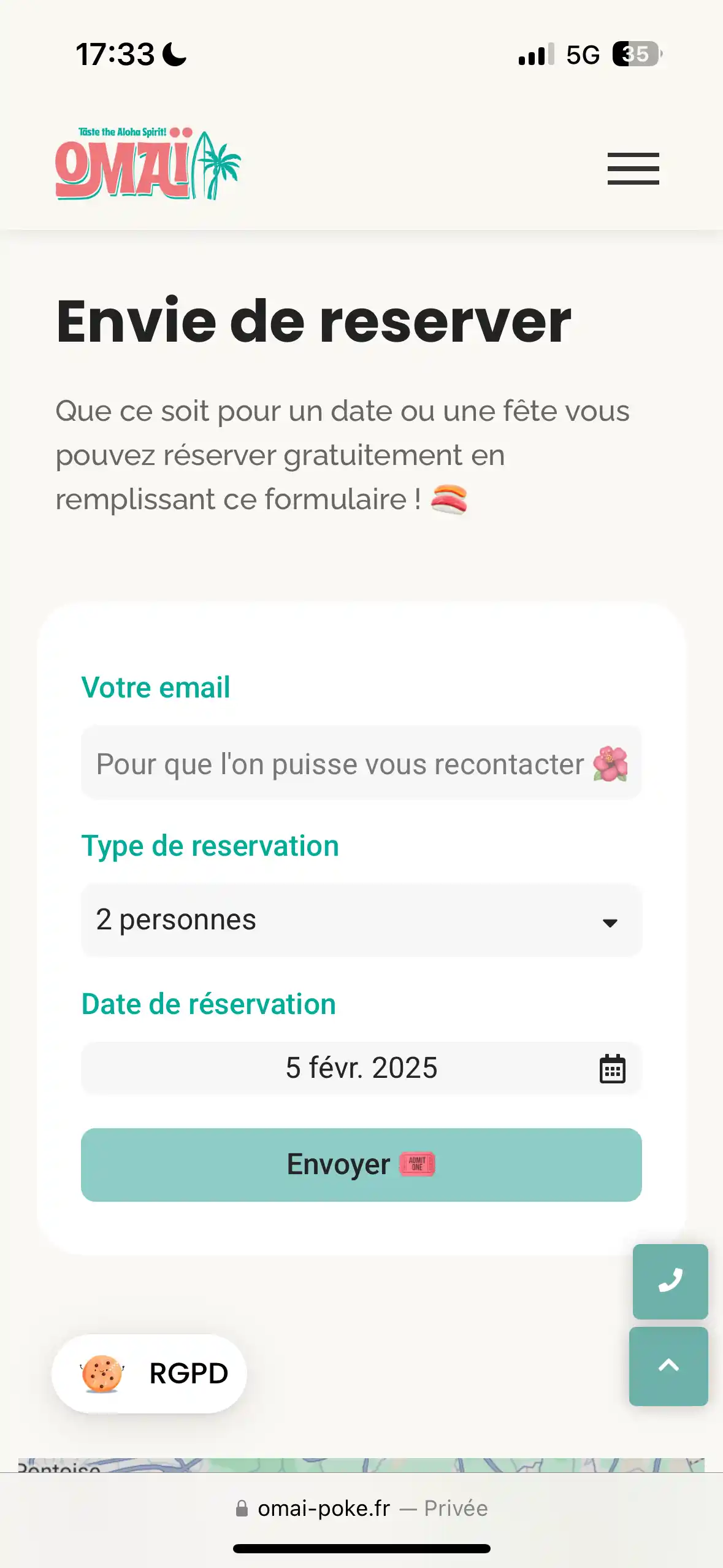The image size is (723, 1568).
Task: Tap the scroll-to-top arrow button
Action: [668, 1366]
